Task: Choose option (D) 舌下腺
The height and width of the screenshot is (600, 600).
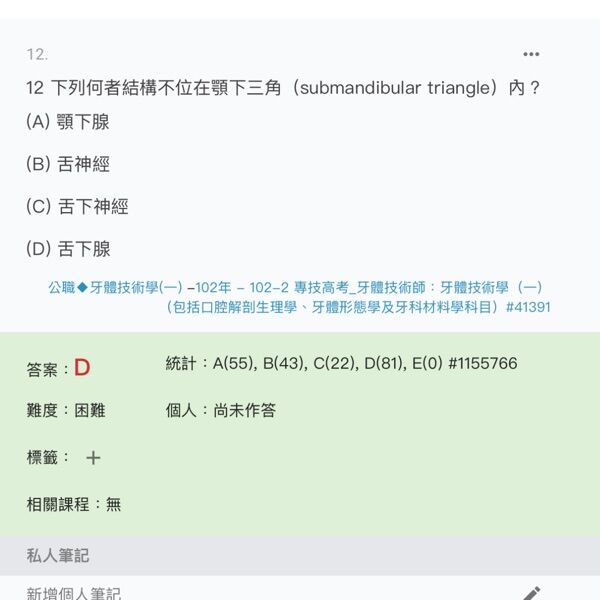Action: (x=68, y=249)
